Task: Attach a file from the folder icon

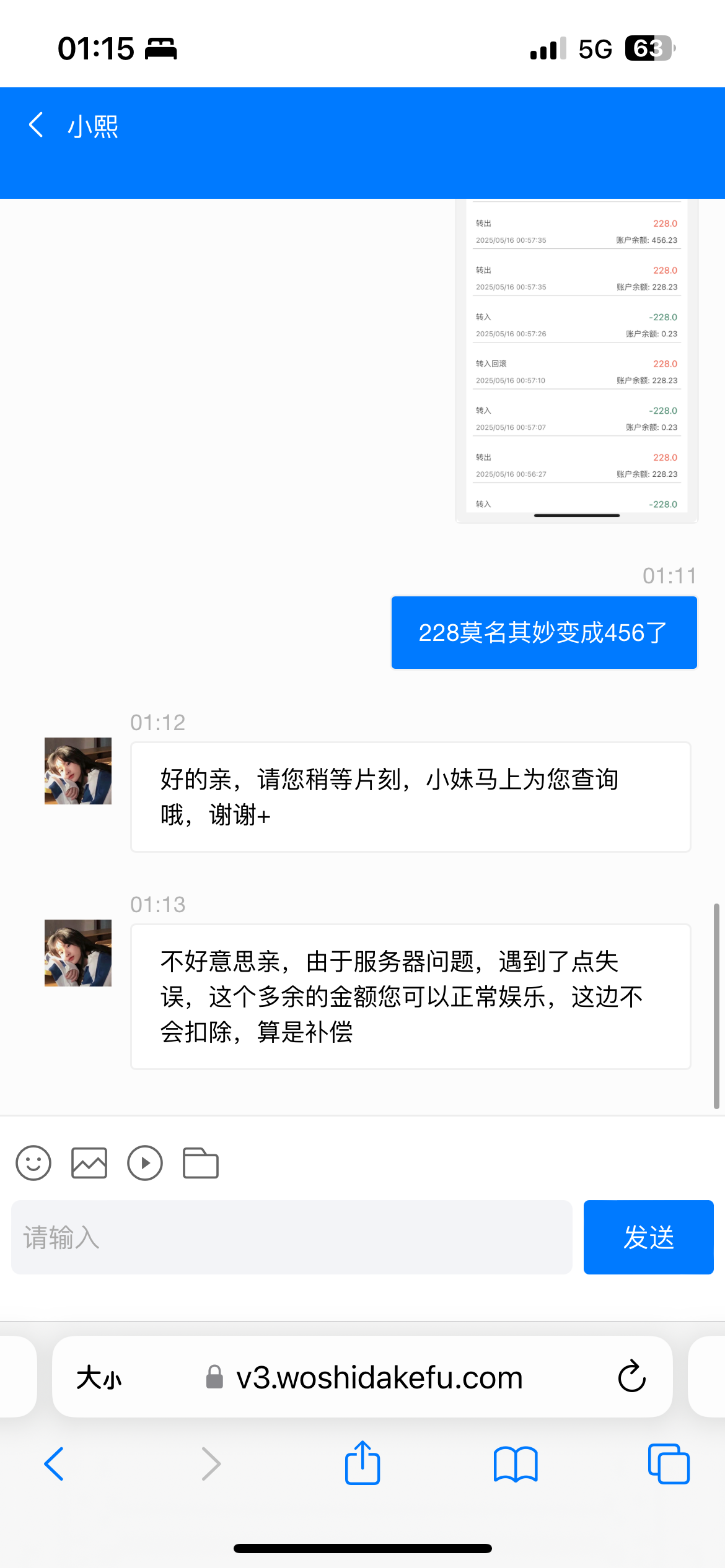Action: point(201,1162)
